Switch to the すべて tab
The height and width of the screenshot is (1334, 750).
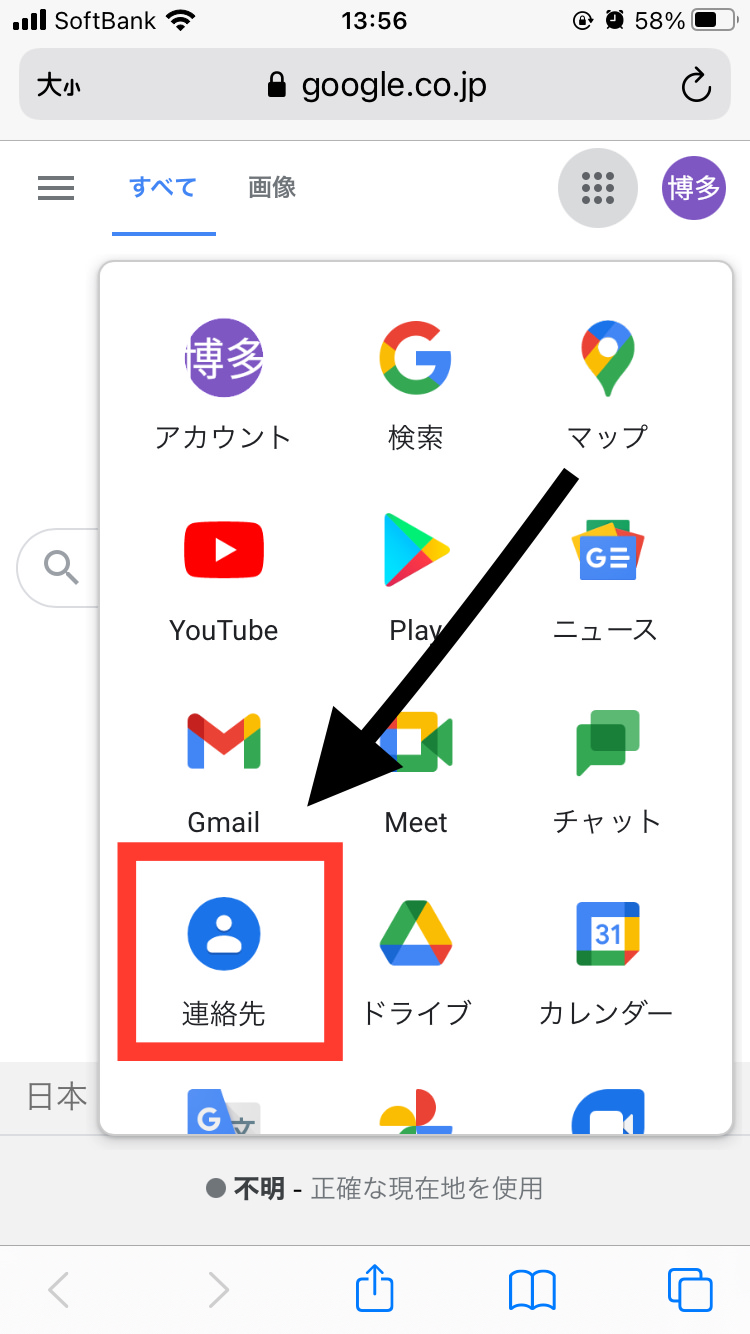tap(163, 188)
